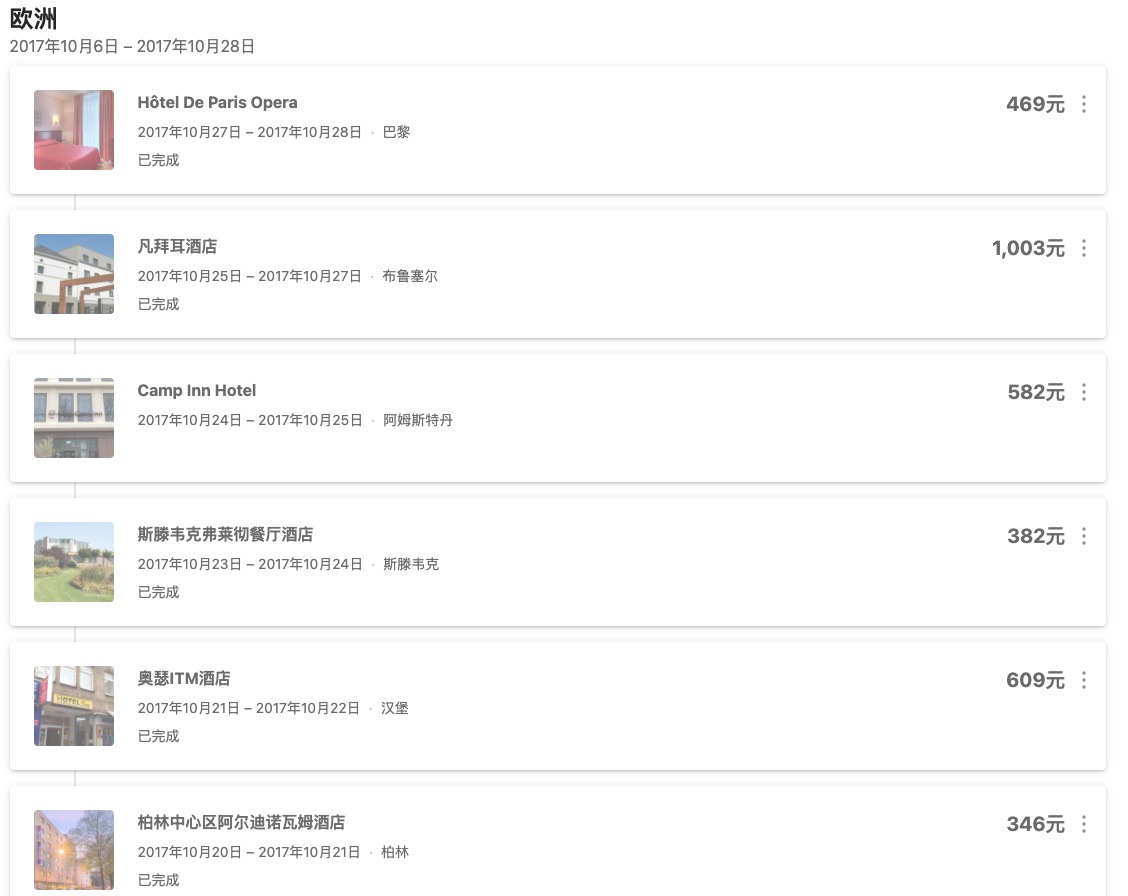Screen dimensions: 1128x896
Task: Show more options for 奥瑟ITM酒店
Action: pyautogui.click(x=1084, y=680)
